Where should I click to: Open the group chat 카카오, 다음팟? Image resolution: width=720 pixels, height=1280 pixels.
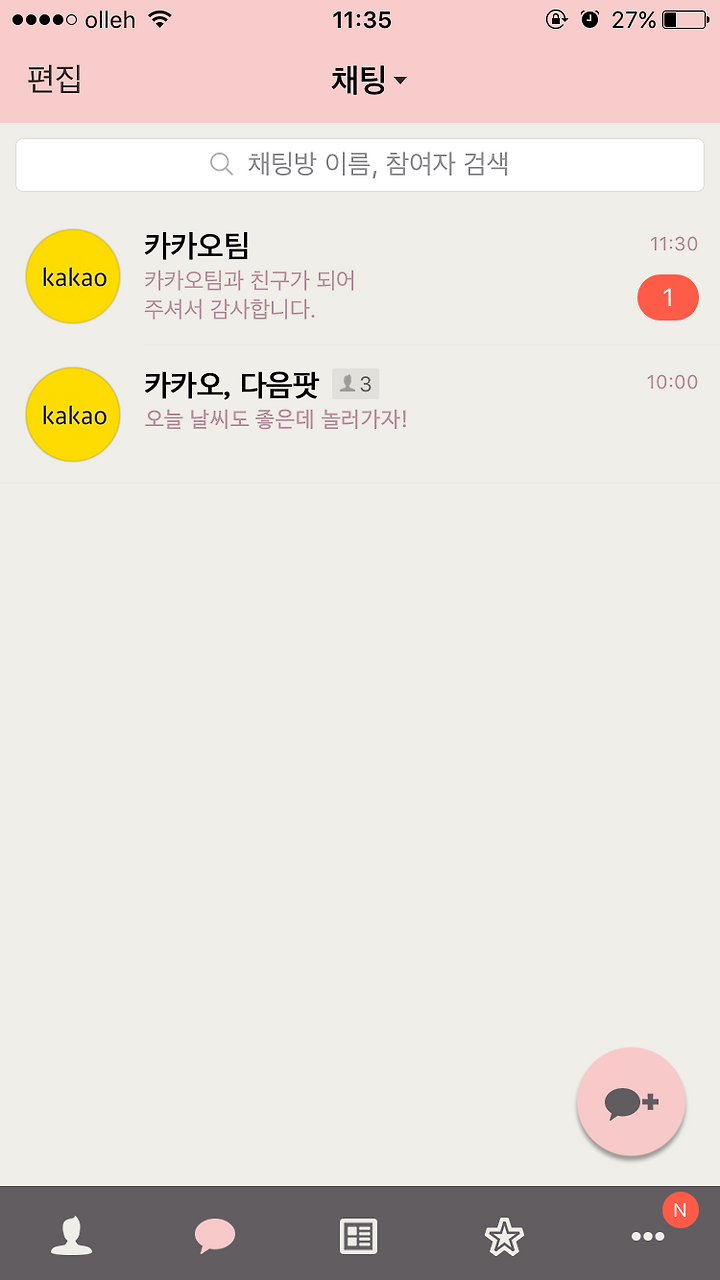click(360, 415)
